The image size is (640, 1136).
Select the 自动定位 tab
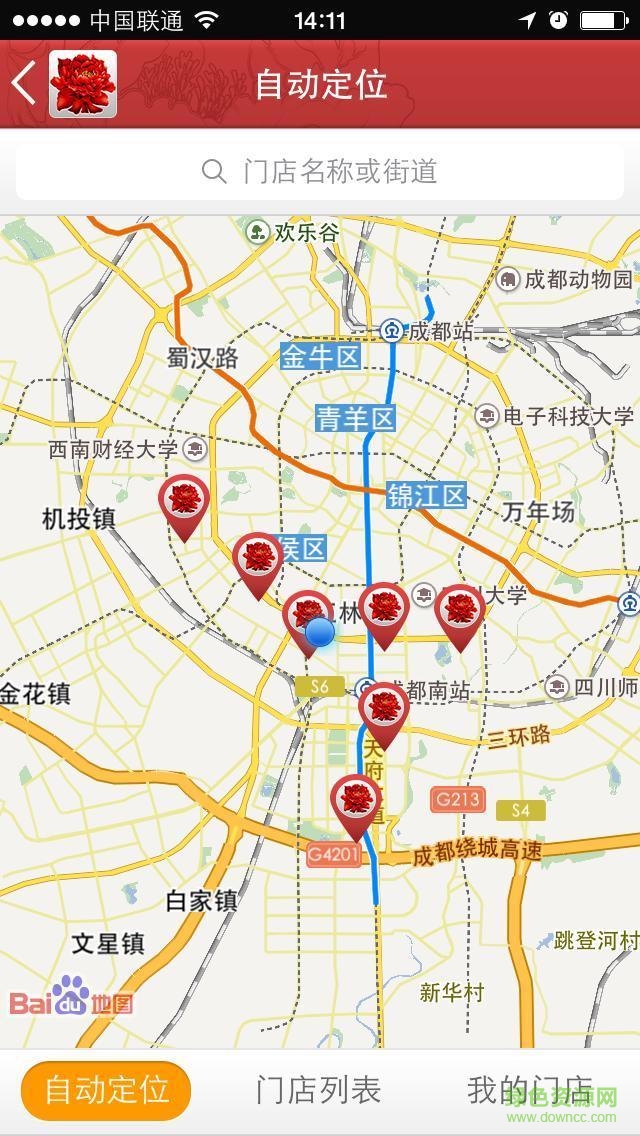click(106, 1090)
